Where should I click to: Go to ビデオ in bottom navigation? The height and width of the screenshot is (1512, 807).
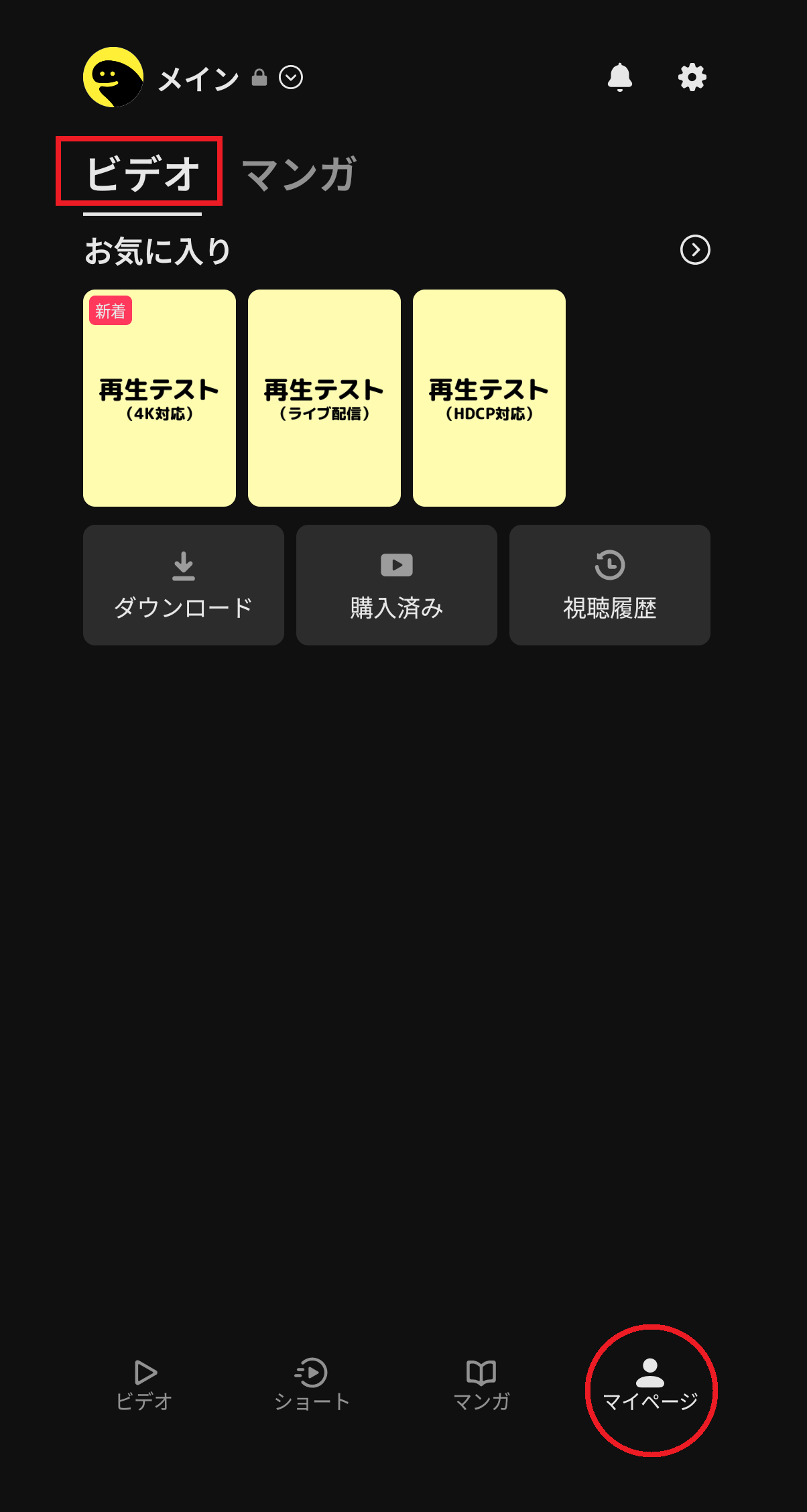click(x=145, y=1386)
